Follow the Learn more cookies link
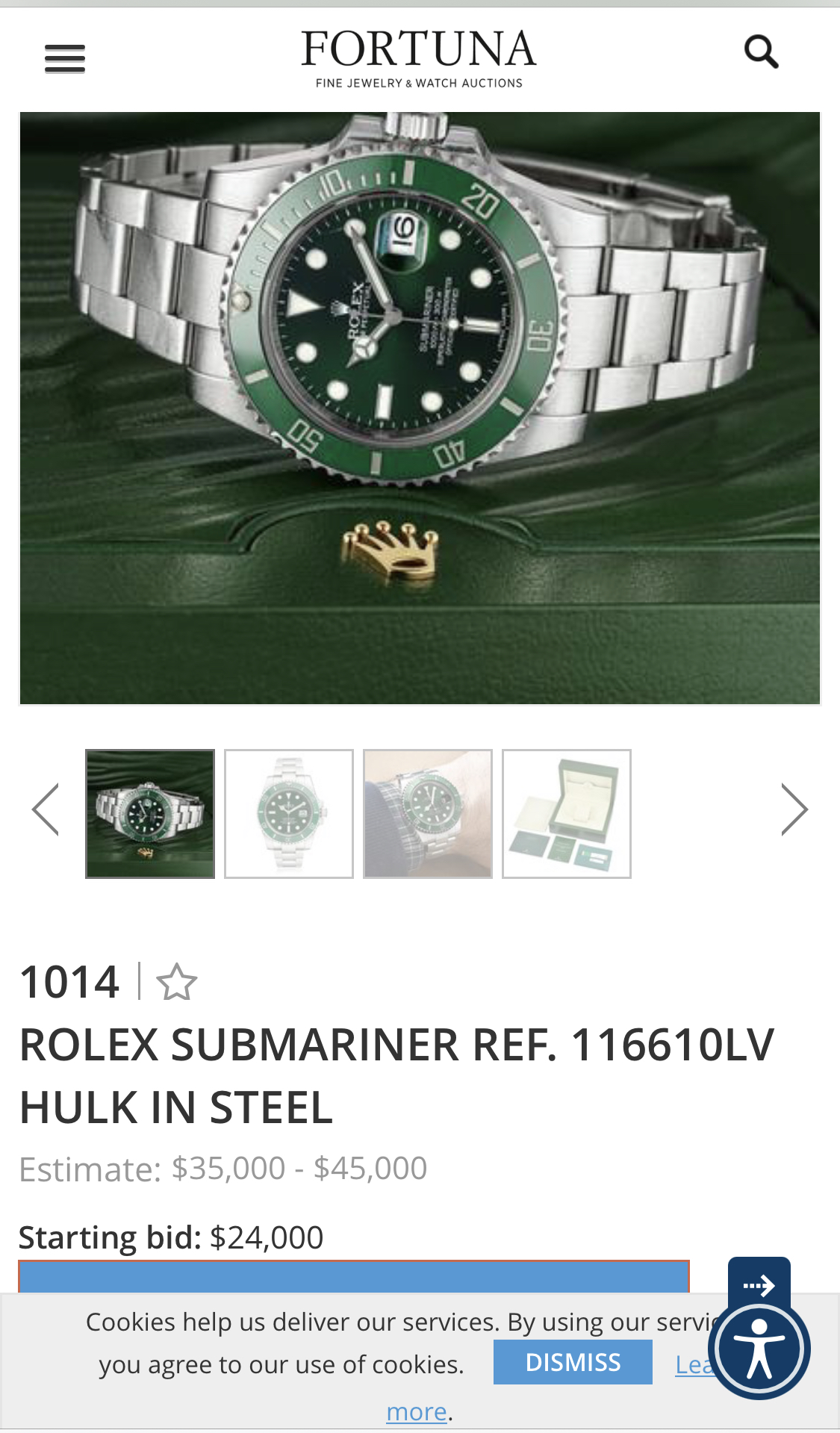The height and width of the screenshot is (1433, 840). coord(417,1412)
